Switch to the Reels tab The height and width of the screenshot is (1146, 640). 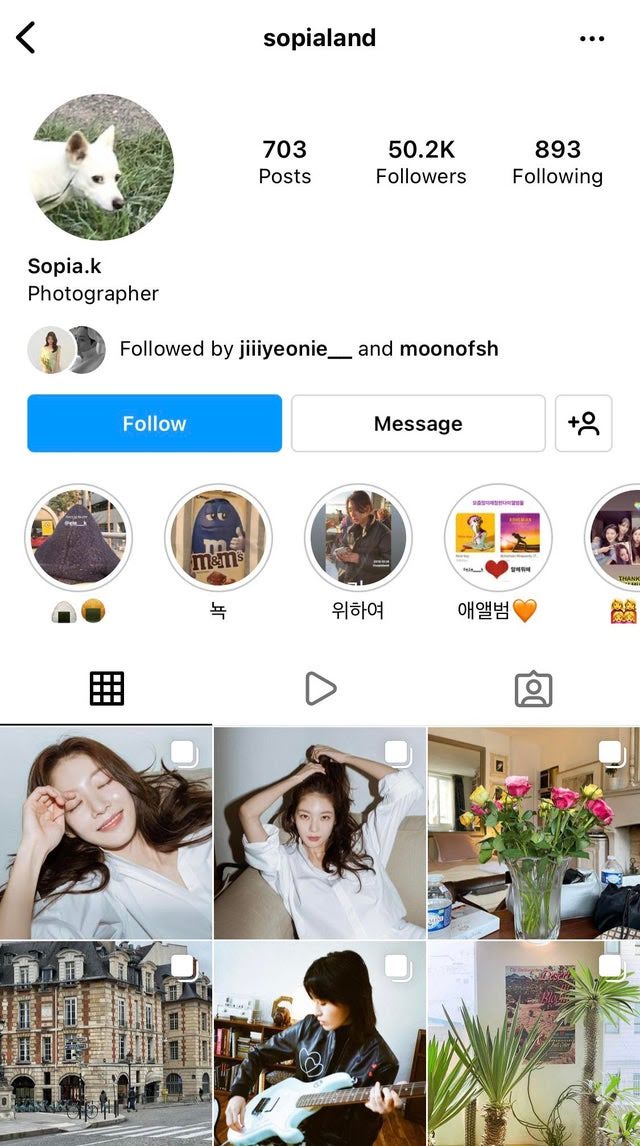coord(320,688)
